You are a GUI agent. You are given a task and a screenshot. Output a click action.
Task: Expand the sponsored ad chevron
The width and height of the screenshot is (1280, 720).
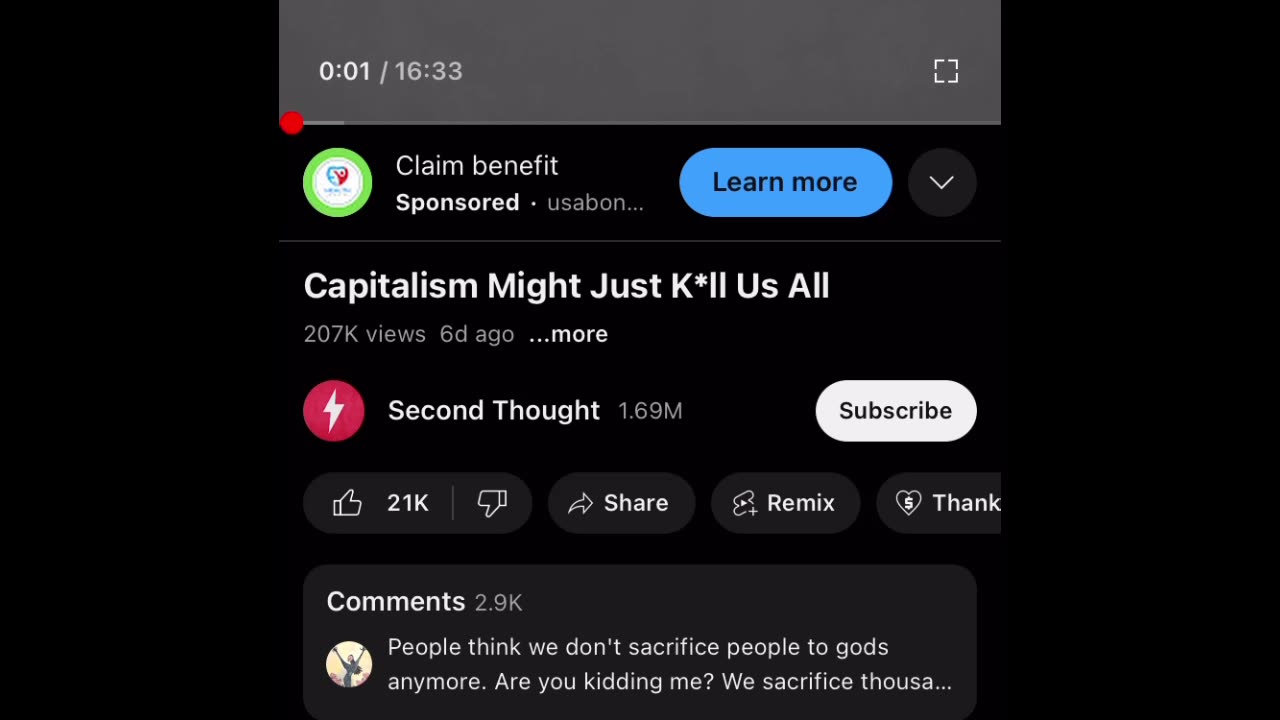[x=941, y=182]
